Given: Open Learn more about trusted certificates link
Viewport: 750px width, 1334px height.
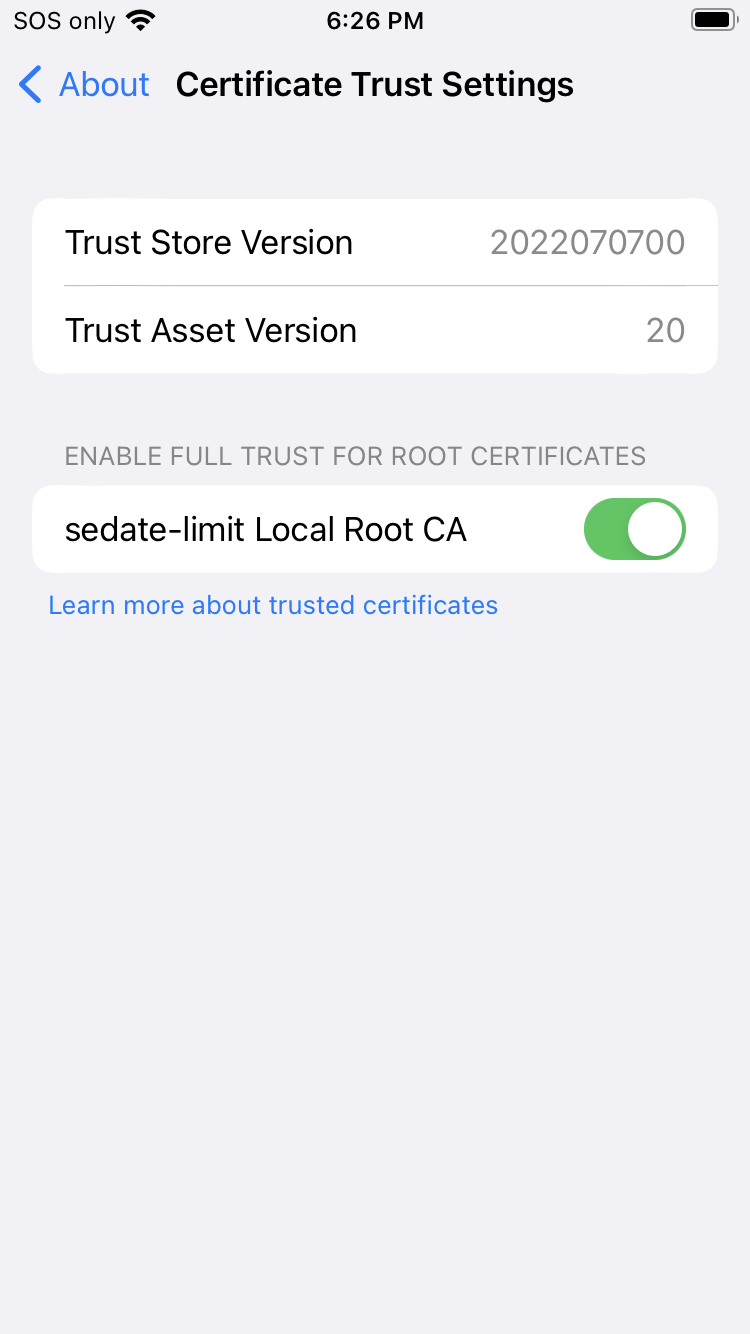Looking at the screenshot, I should coord(273,605).
